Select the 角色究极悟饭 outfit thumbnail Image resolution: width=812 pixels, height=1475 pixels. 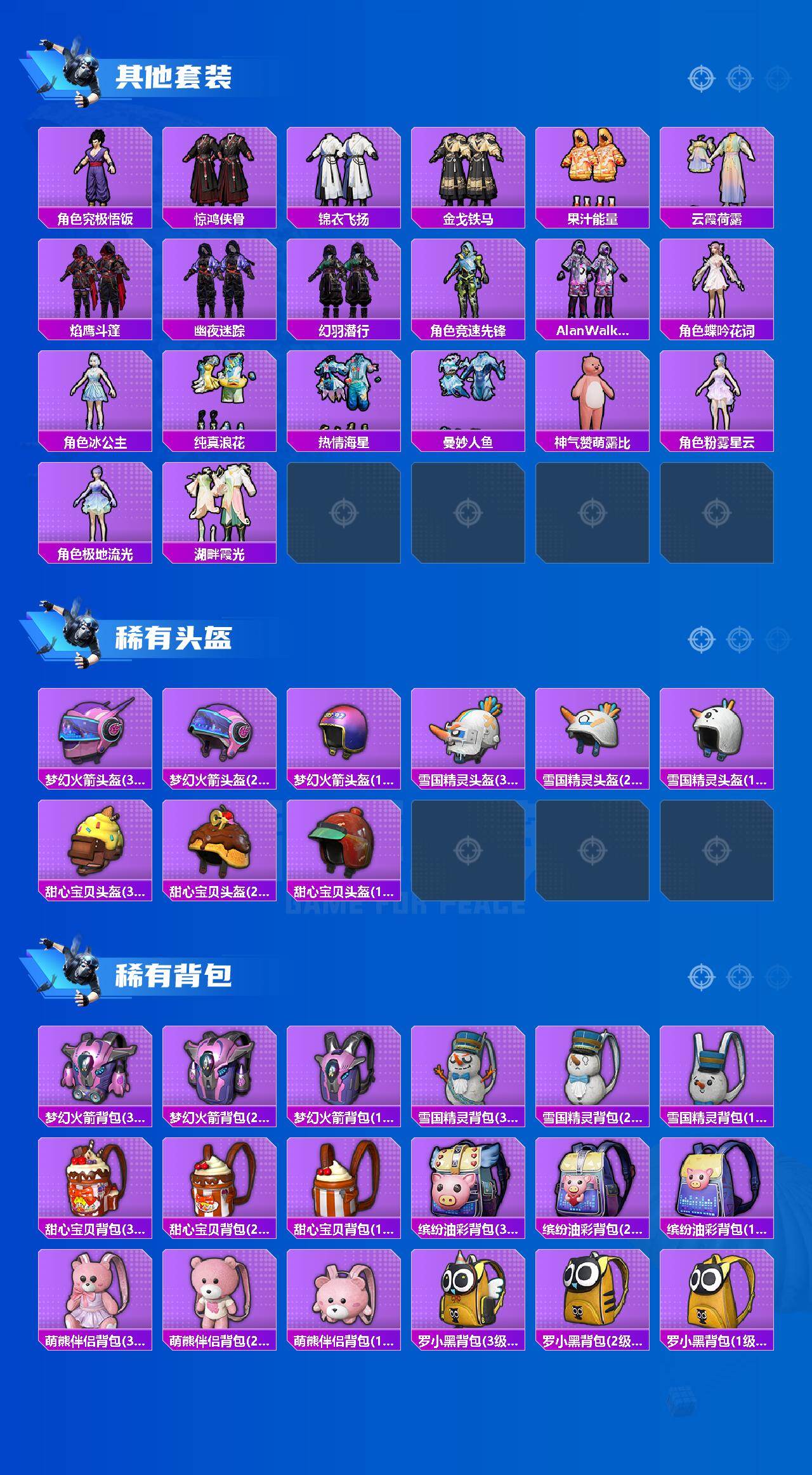(94, 168)
